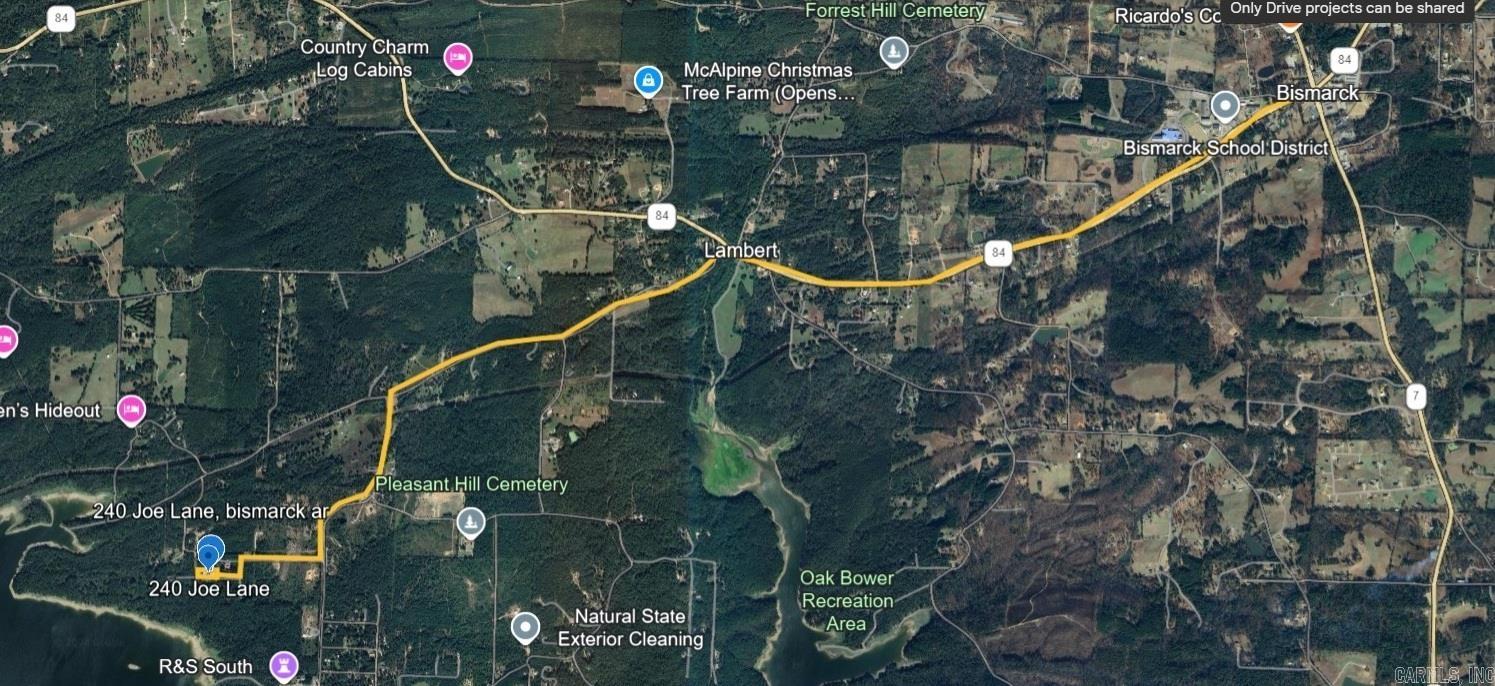Select the Hideout lodging pin
Screen dimensions: 1495x686
(x=131, y=409)
